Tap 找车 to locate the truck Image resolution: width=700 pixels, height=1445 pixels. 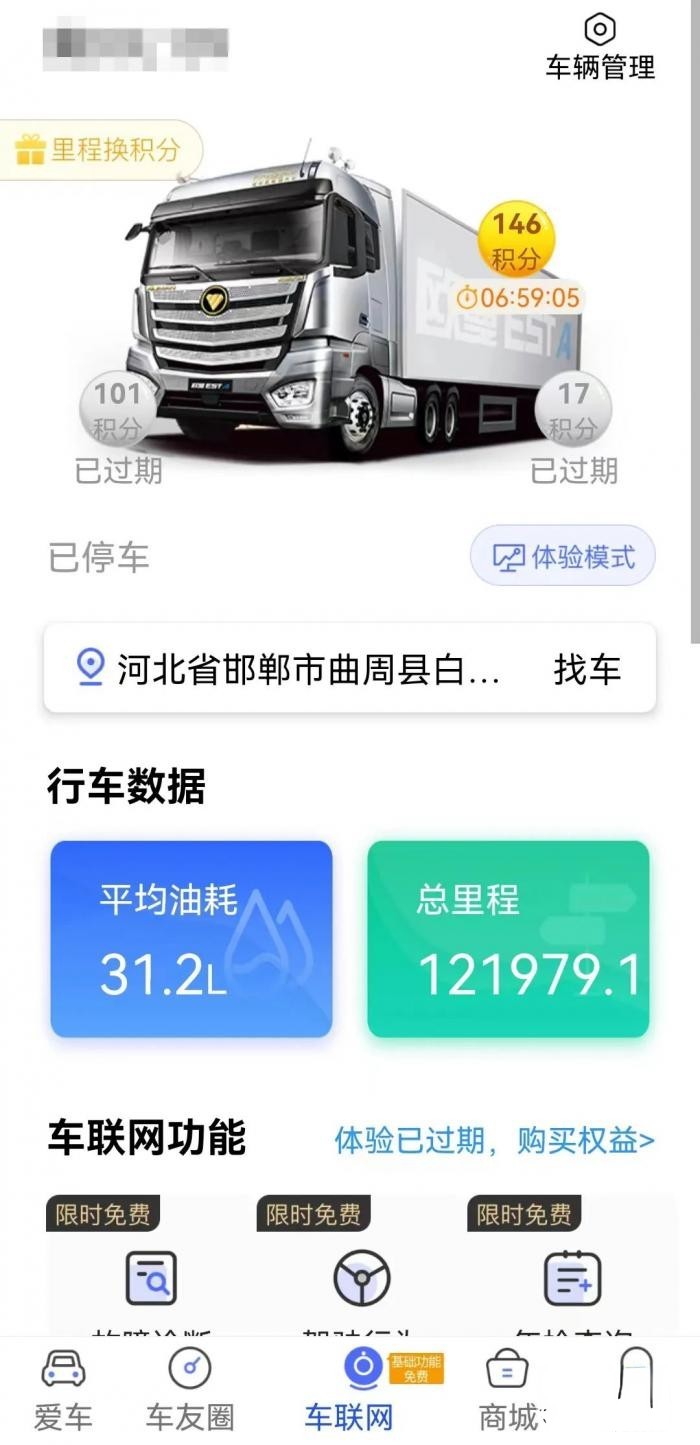click(587, 669)
